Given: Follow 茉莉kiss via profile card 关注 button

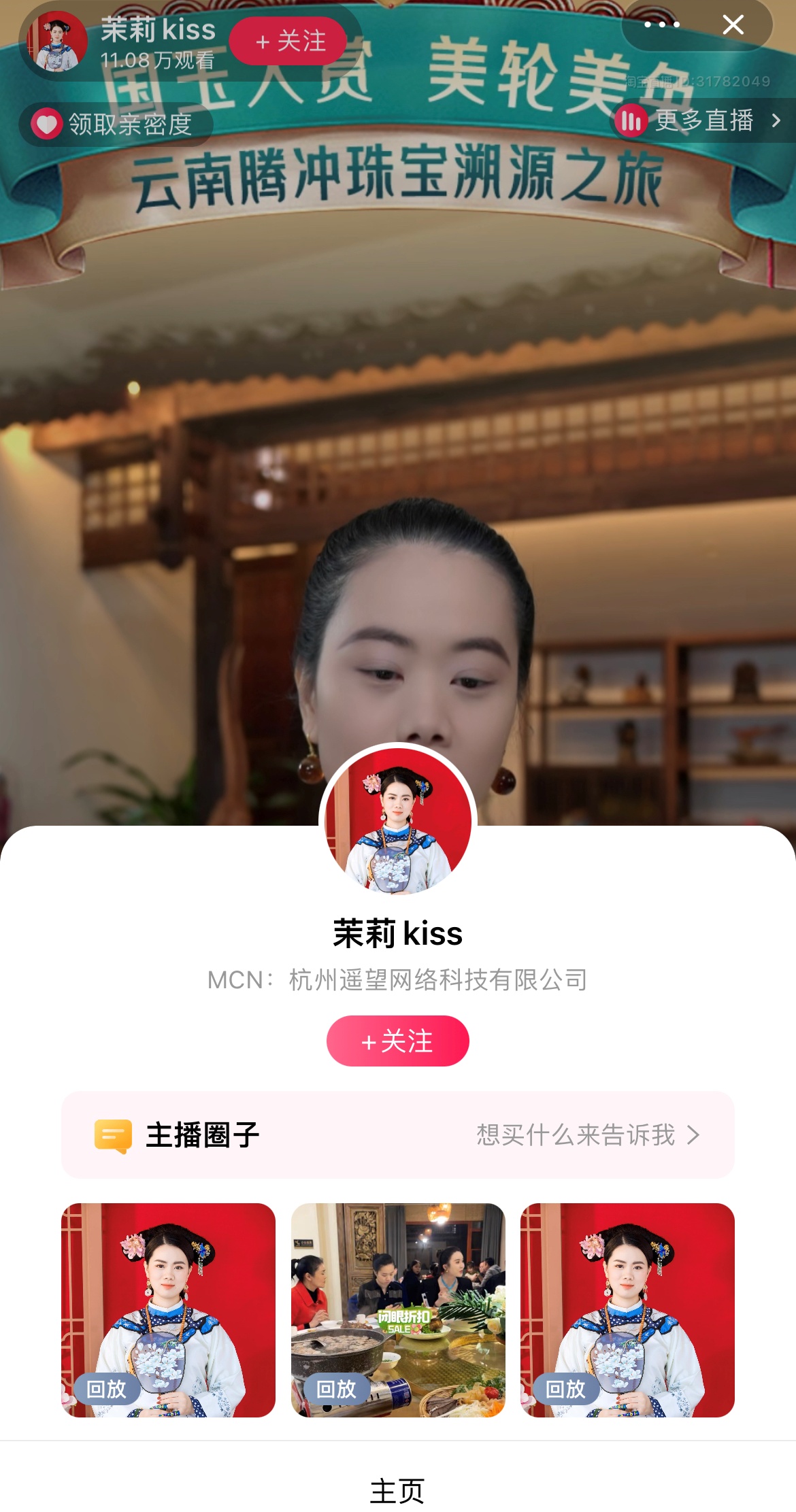Looking at the screenshot, I should click(397, 1041).
